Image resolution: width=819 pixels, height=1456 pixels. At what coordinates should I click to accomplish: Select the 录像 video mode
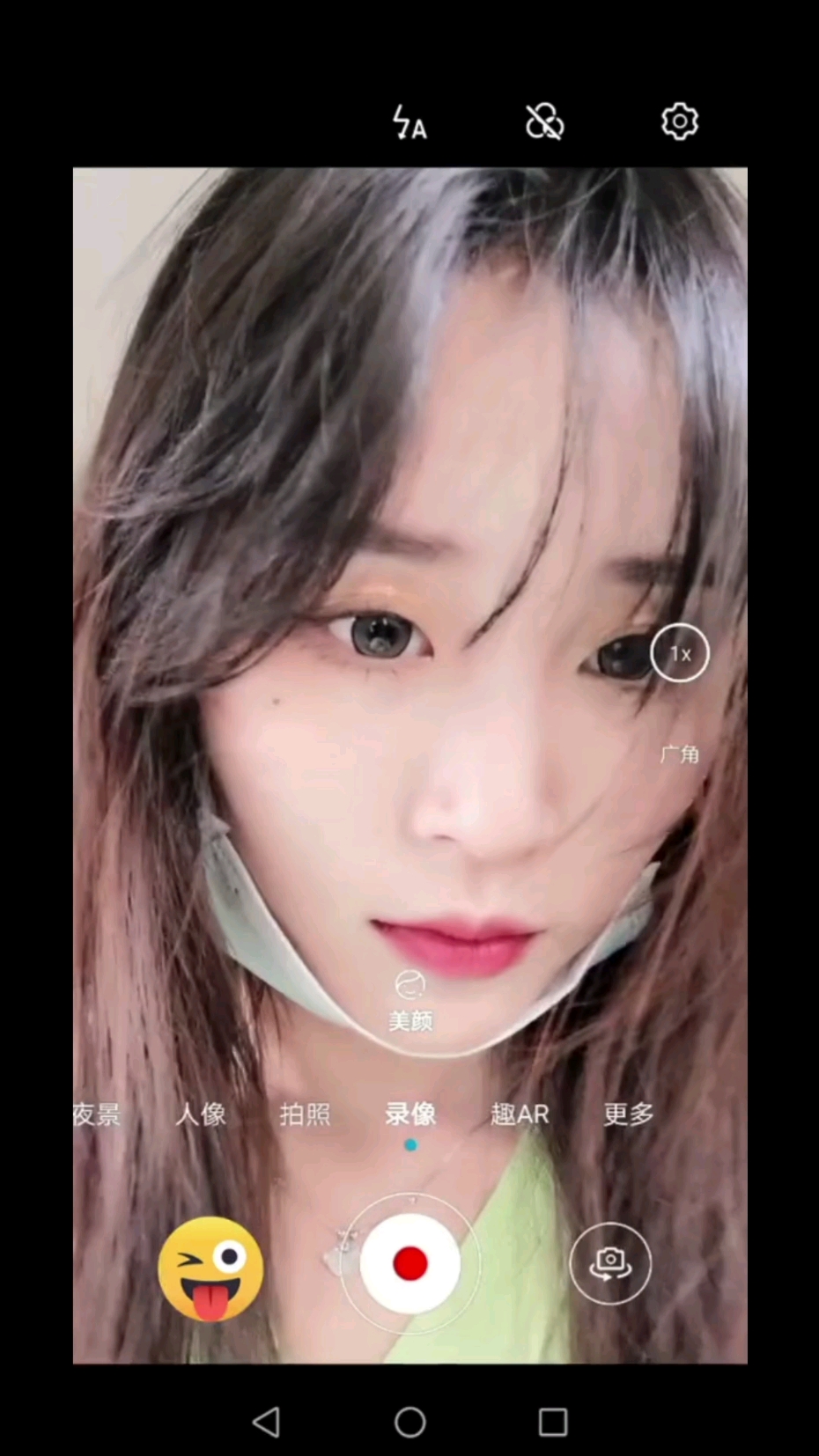click(x=410, y=1114)
